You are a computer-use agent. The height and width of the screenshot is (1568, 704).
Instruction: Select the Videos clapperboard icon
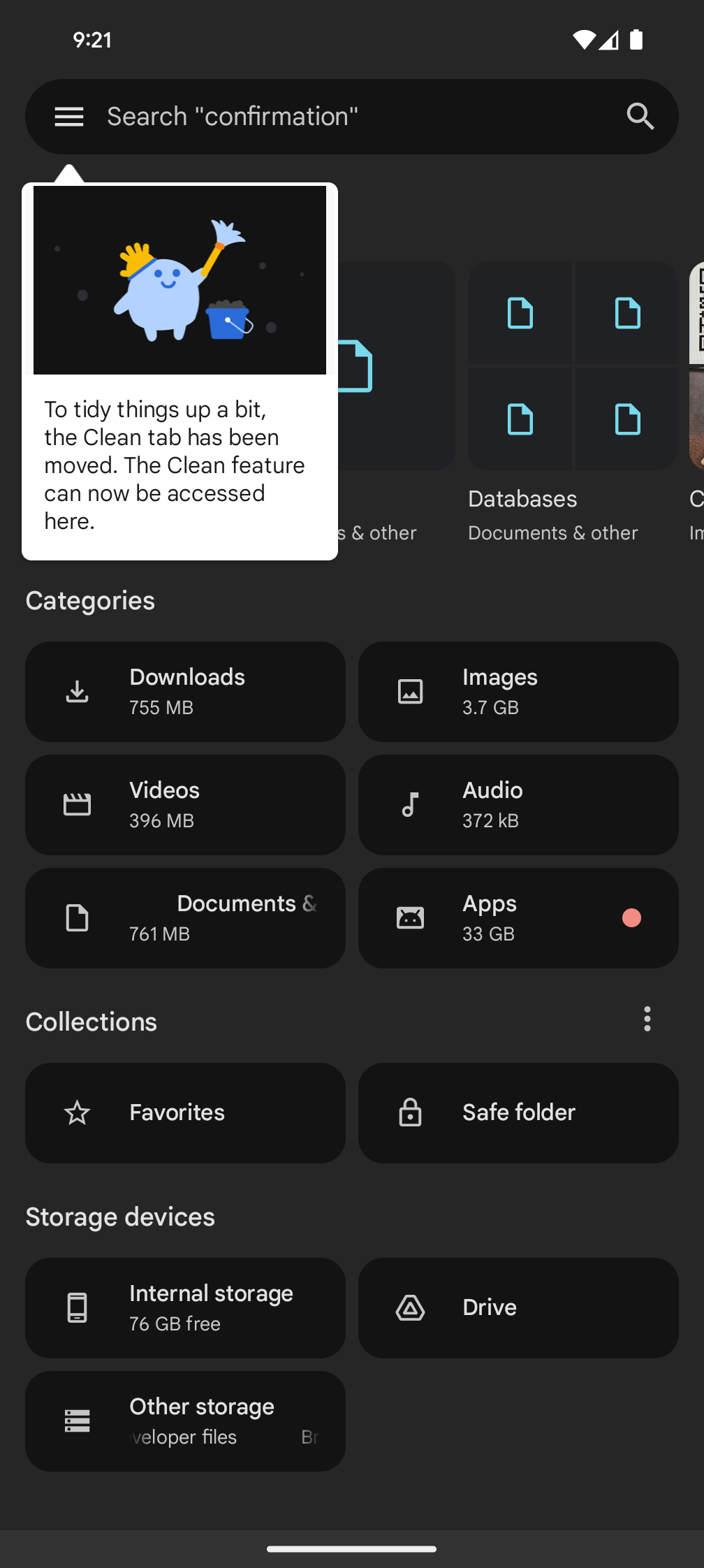(x=77, y=804)
